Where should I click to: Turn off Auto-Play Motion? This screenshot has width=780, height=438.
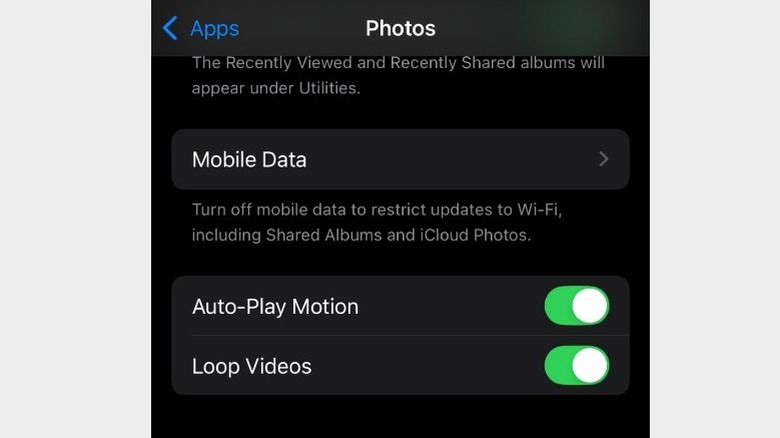pyautogui.click(x=576, y=306)
